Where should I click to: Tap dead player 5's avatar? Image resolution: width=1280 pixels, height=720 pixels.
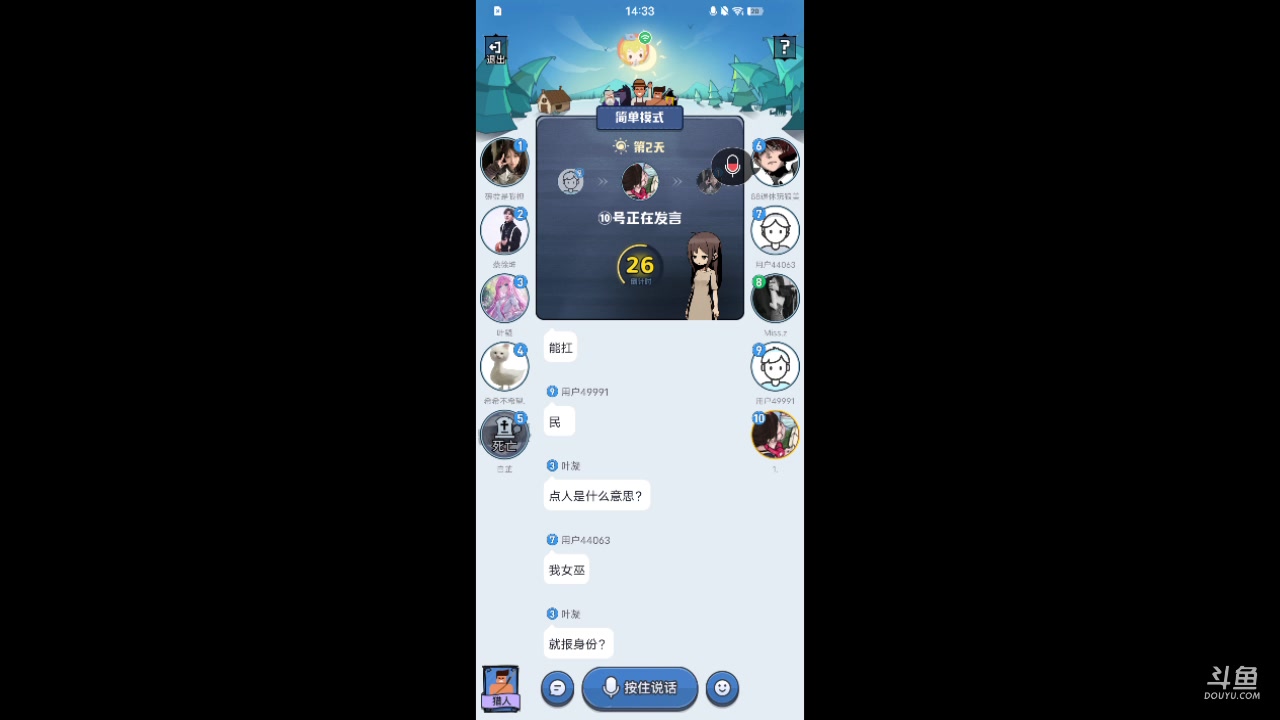pos(504,435)
